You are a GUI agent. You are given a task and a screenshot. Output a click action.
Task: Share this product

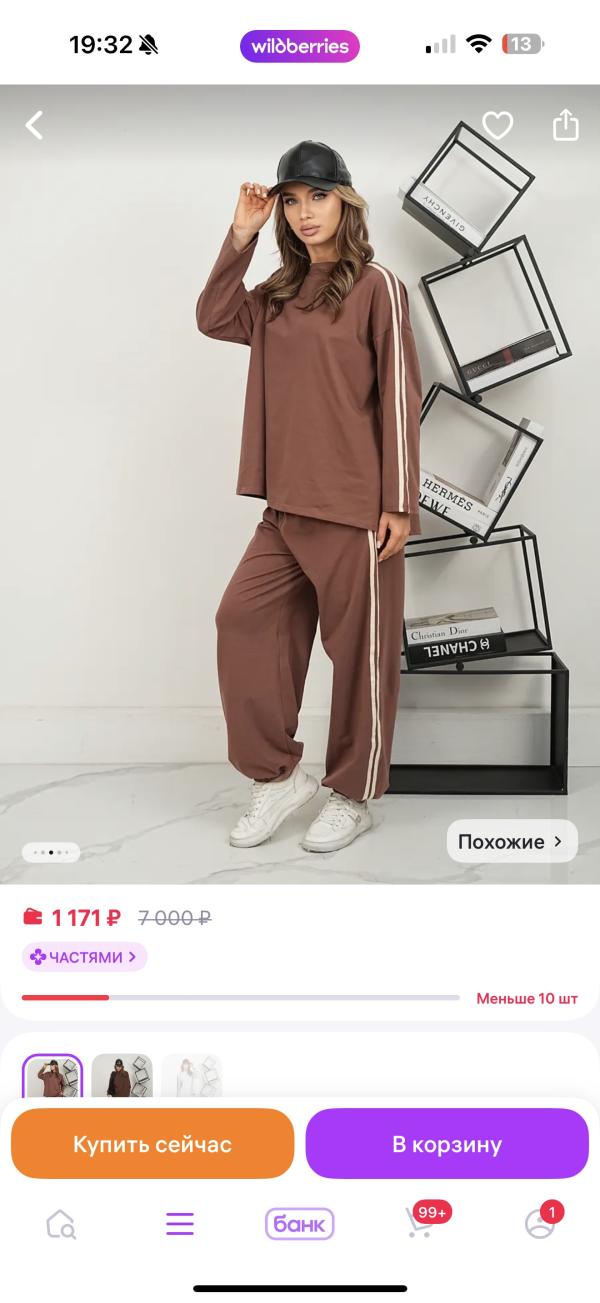point(565,124)
